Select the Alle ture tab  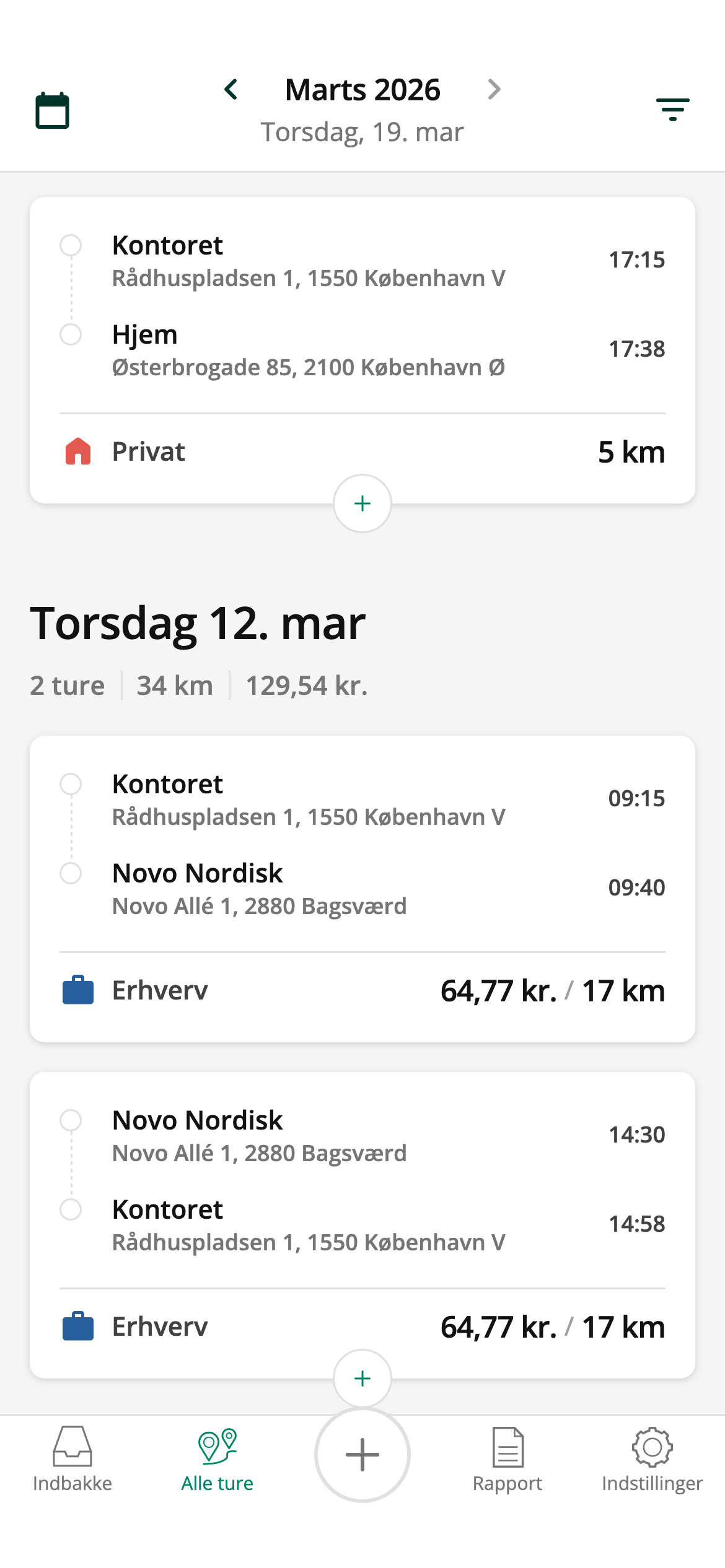[x=217, y=1459]
